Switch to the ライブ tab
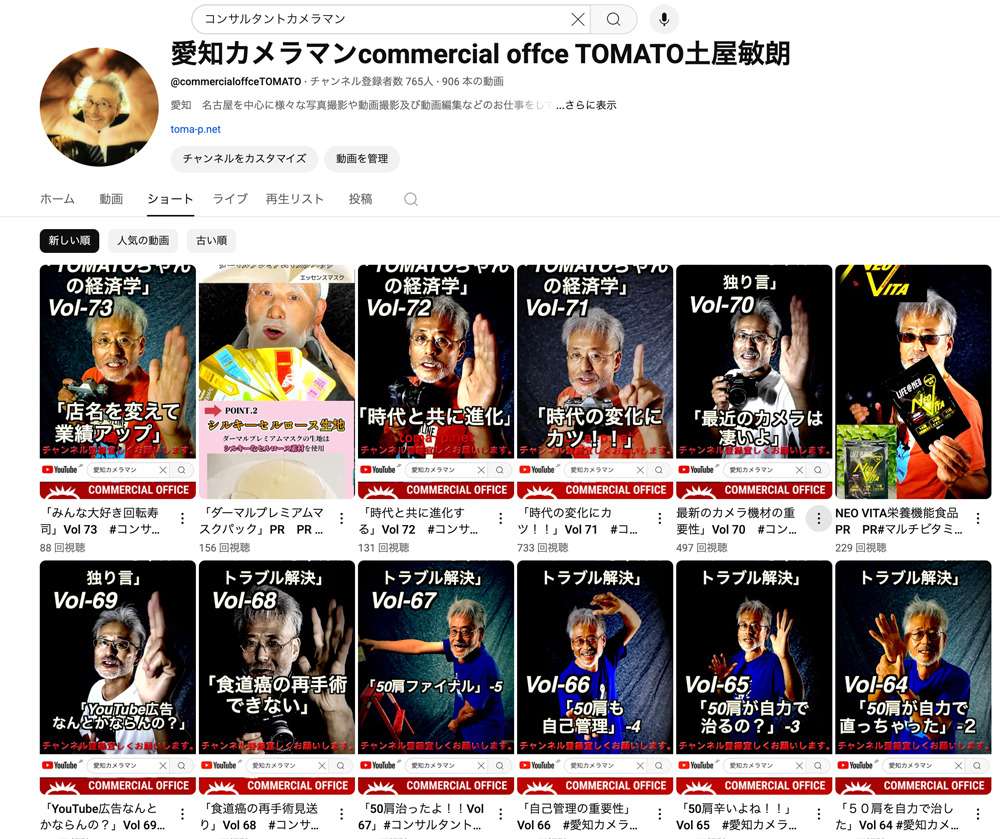The height and width of the screenshot is (839, 1000). (229, 199)
